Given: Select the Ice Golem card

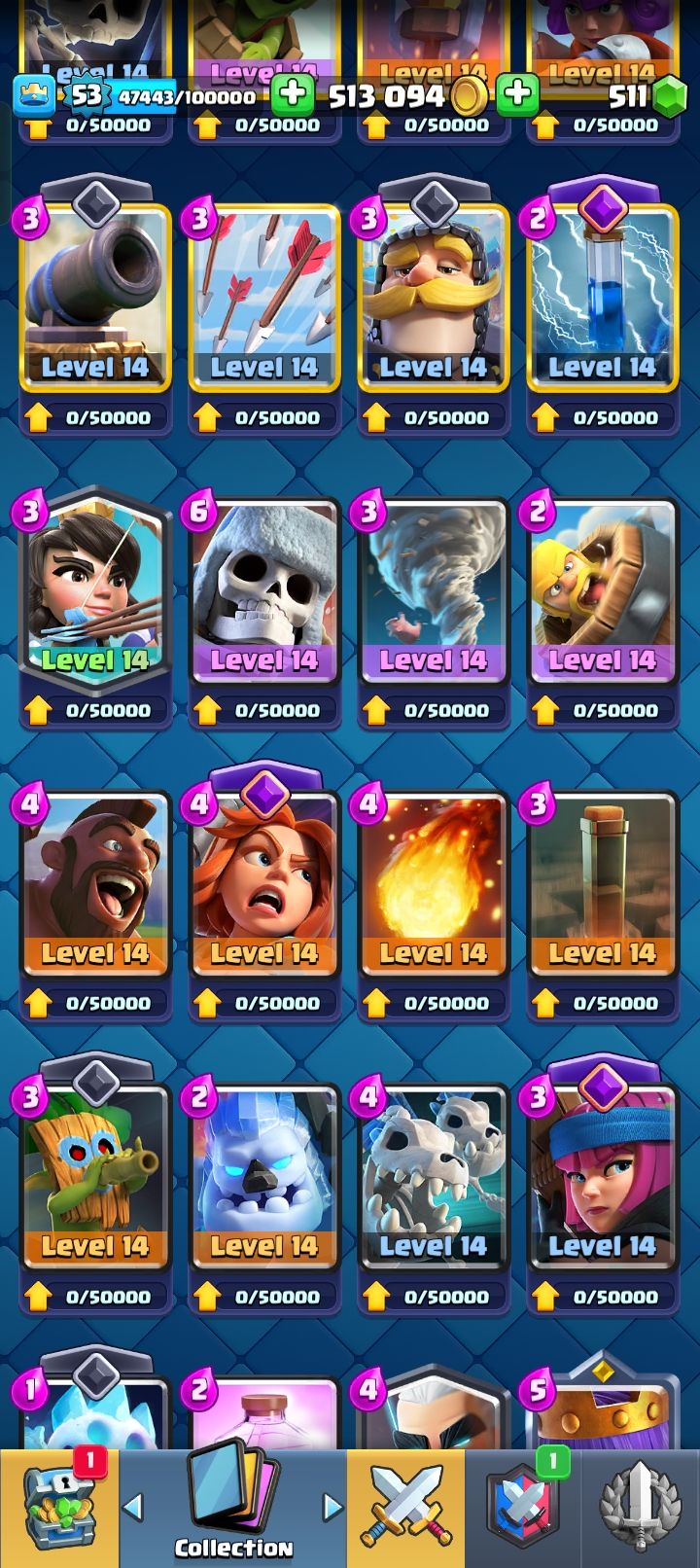Looking at the screenshot, I should tap(264, 1175).
